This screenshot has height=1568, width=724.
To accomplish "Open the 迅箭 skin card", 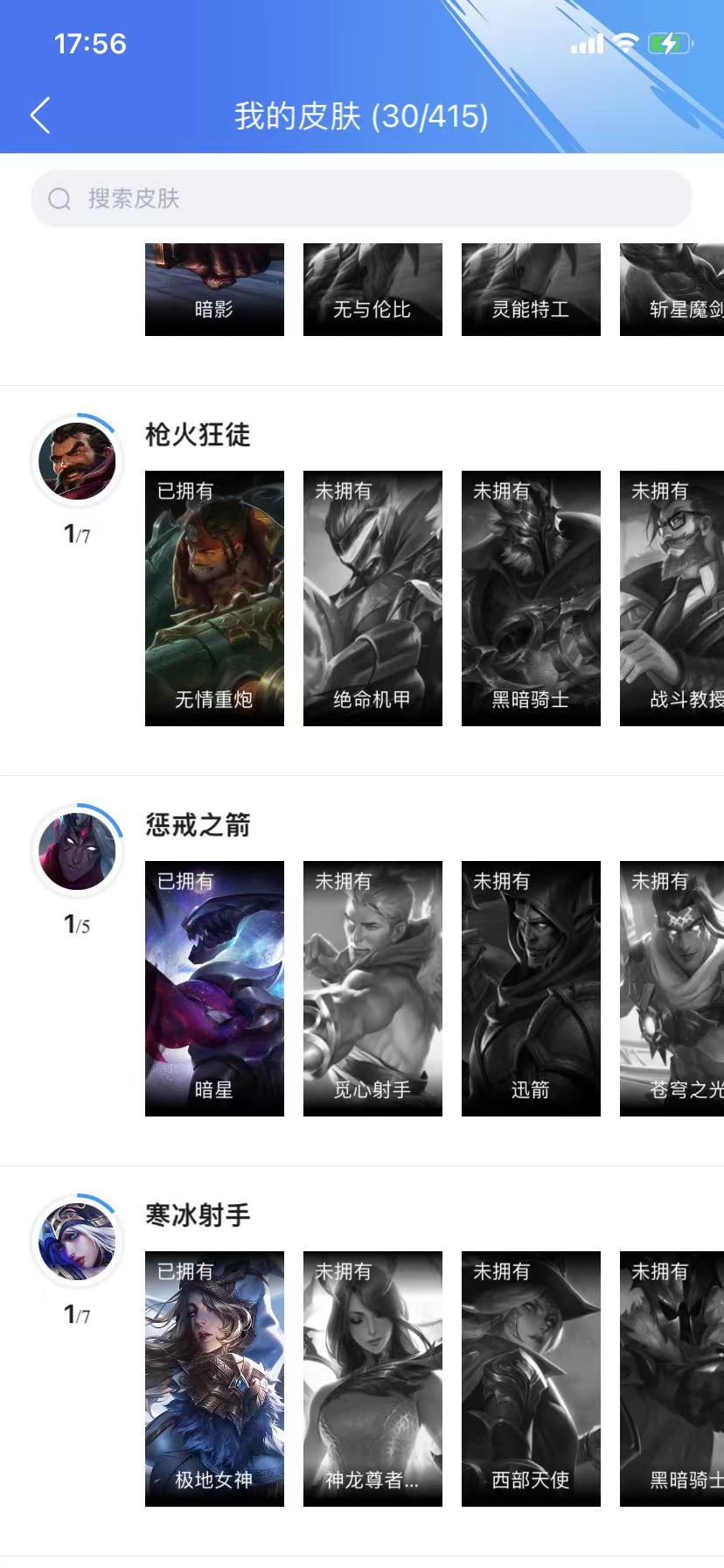I will pos(531,989).
